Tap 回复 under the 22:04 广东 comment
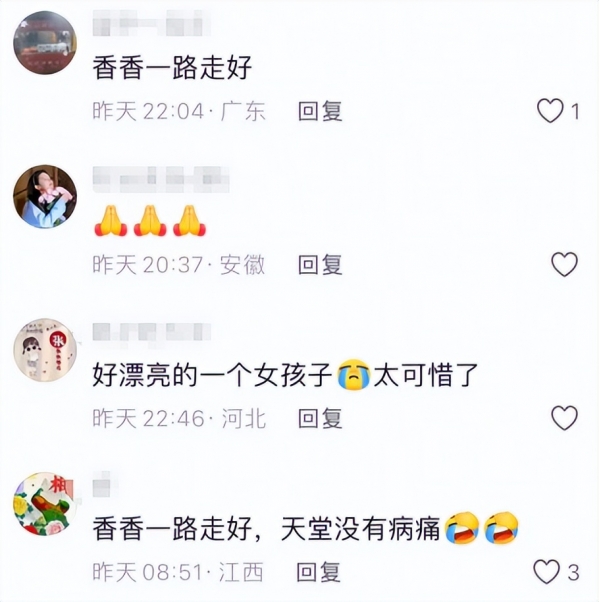 tap(320, 111)
